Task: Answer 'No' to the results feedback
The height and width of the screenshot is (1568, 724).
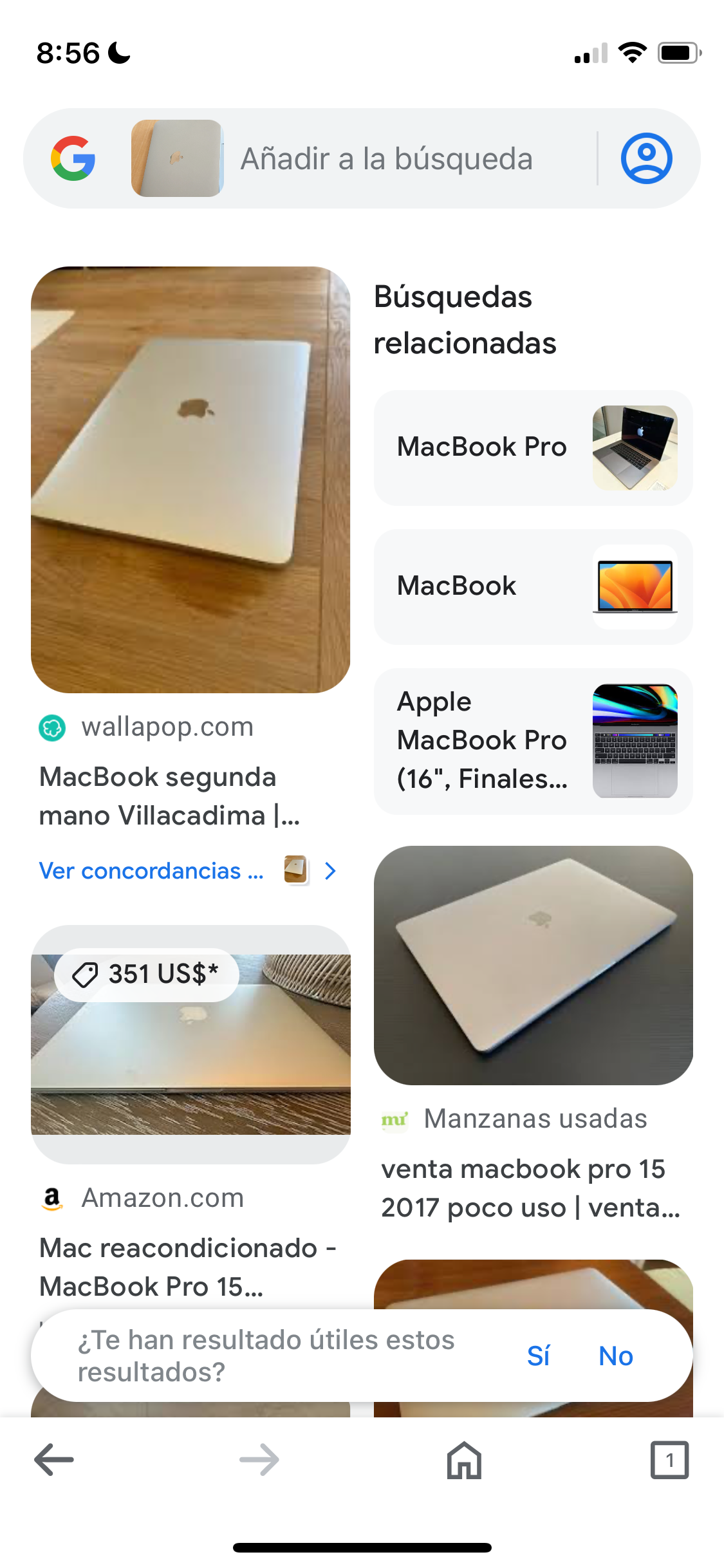Action: (616, 1356)
